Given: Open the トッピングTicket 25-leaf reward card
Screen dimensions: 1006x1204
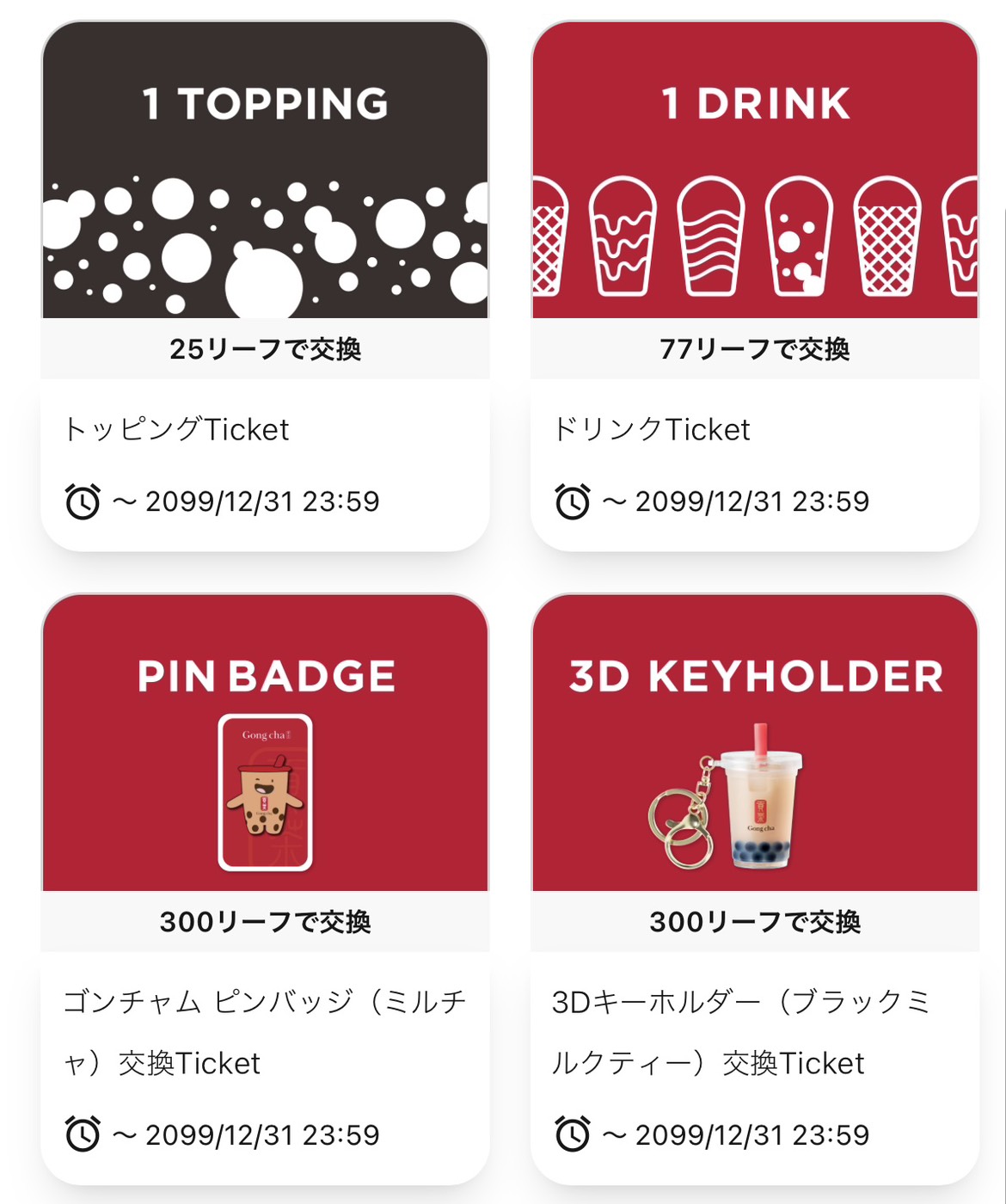Looking at the screenshot, I should tap(265, 286).
